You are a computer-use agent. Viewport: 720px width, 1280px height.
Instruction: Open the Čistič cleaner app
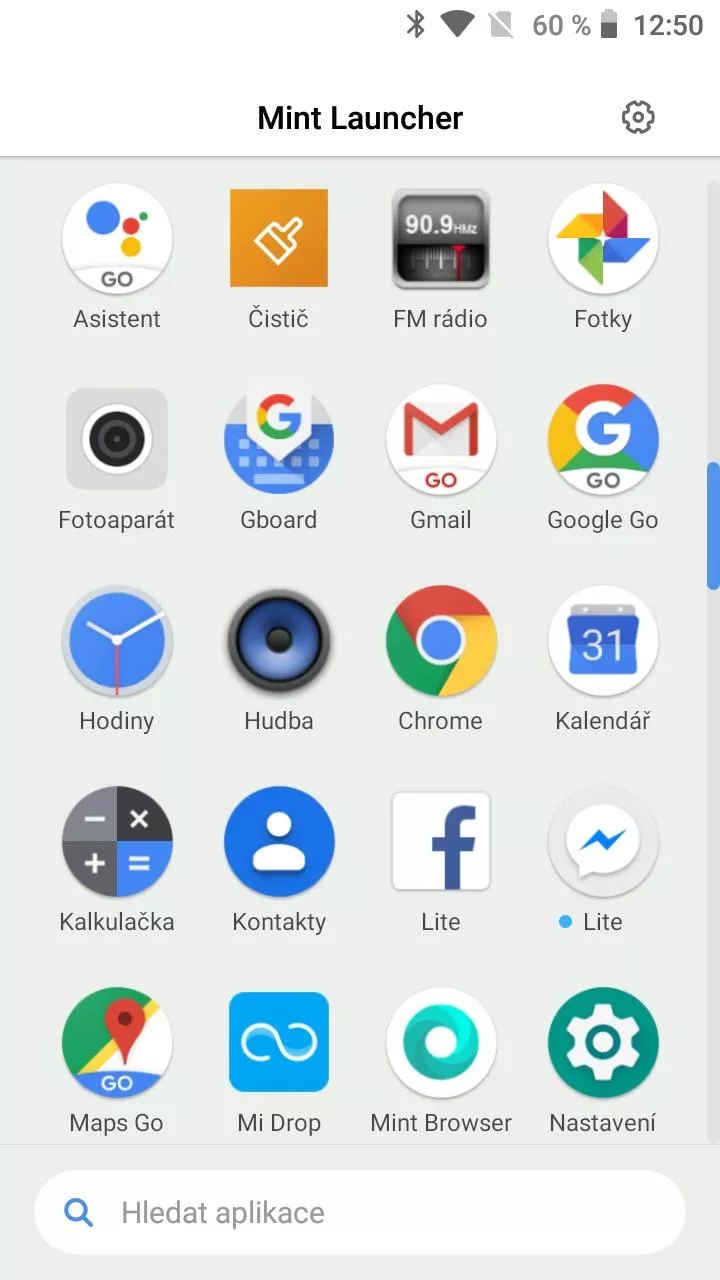tap(279, 240)
